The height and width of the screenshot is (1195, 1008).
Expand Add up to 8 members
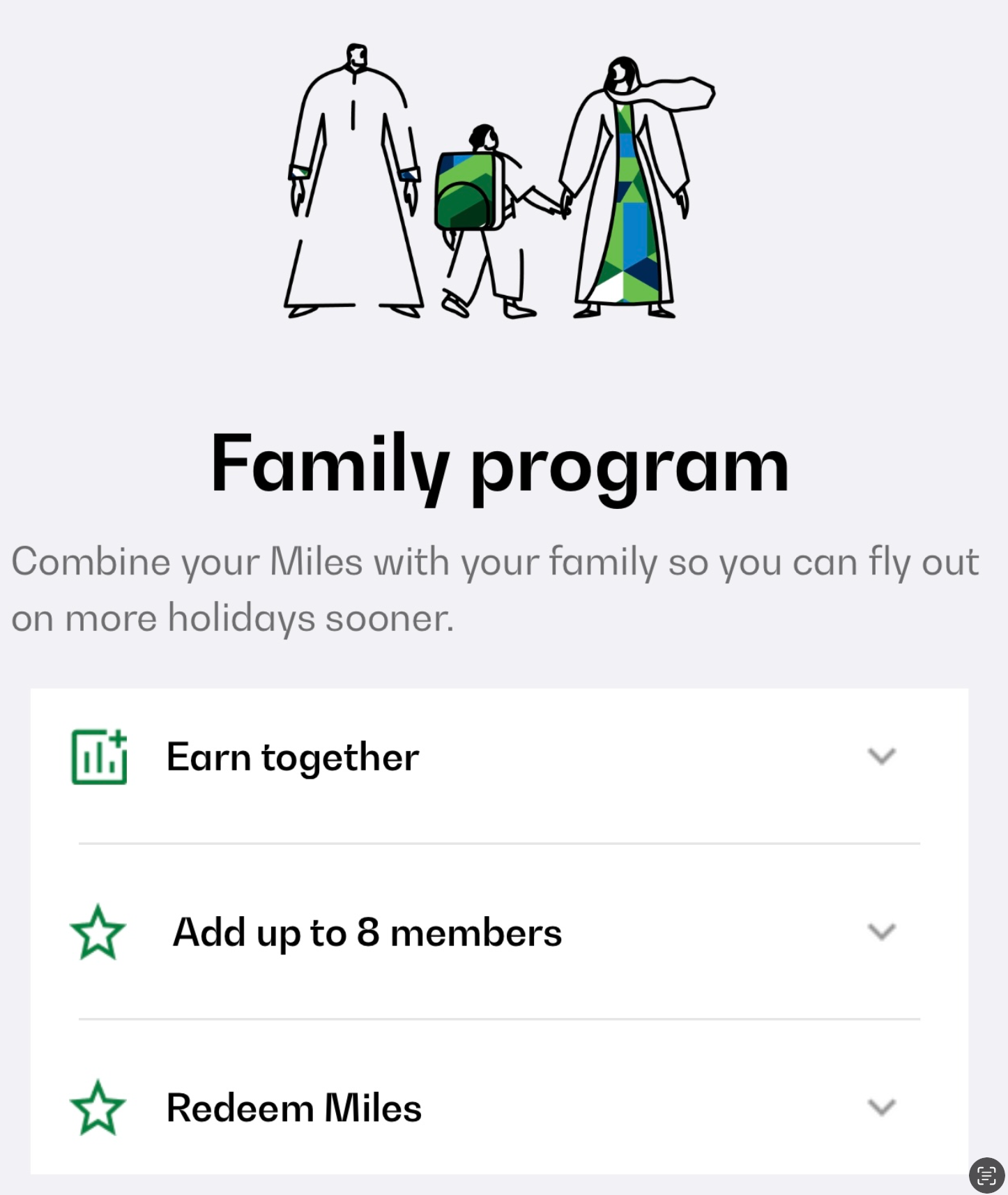click(881, 932)
